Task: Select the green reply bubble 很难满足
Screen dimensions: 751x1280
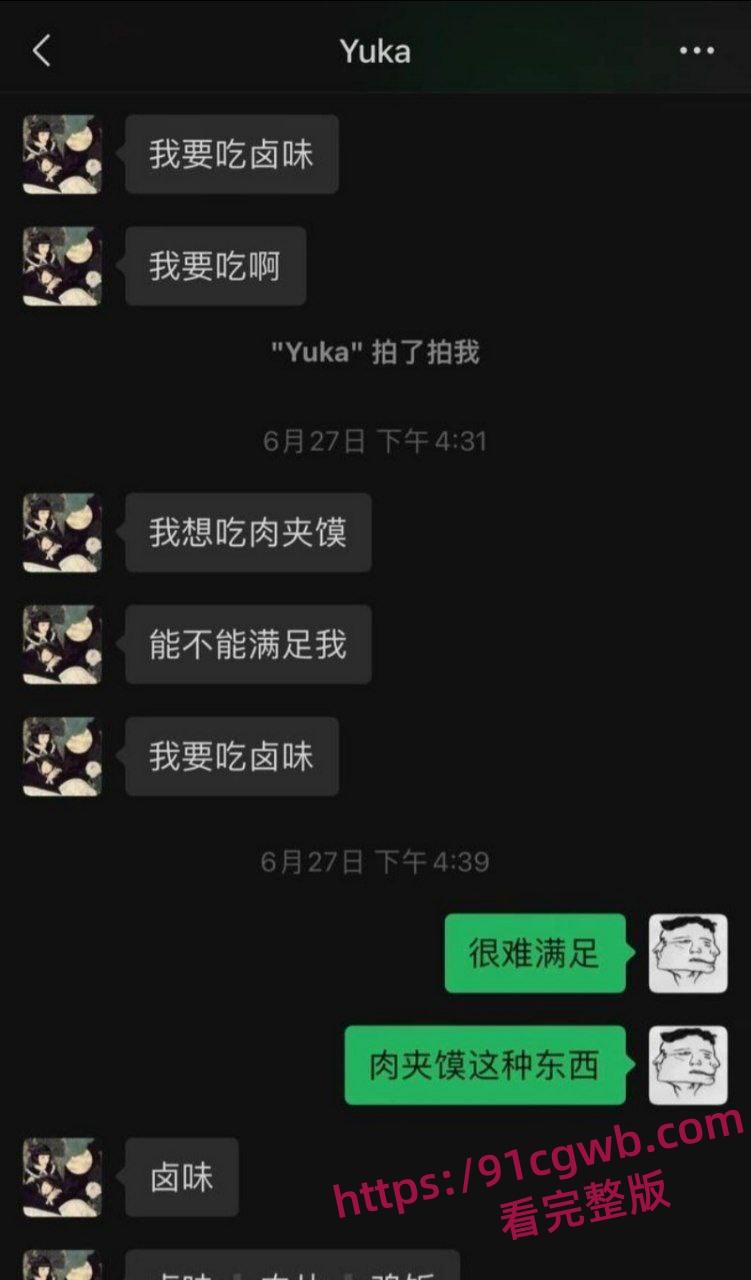Action: [x=534, y=952]
